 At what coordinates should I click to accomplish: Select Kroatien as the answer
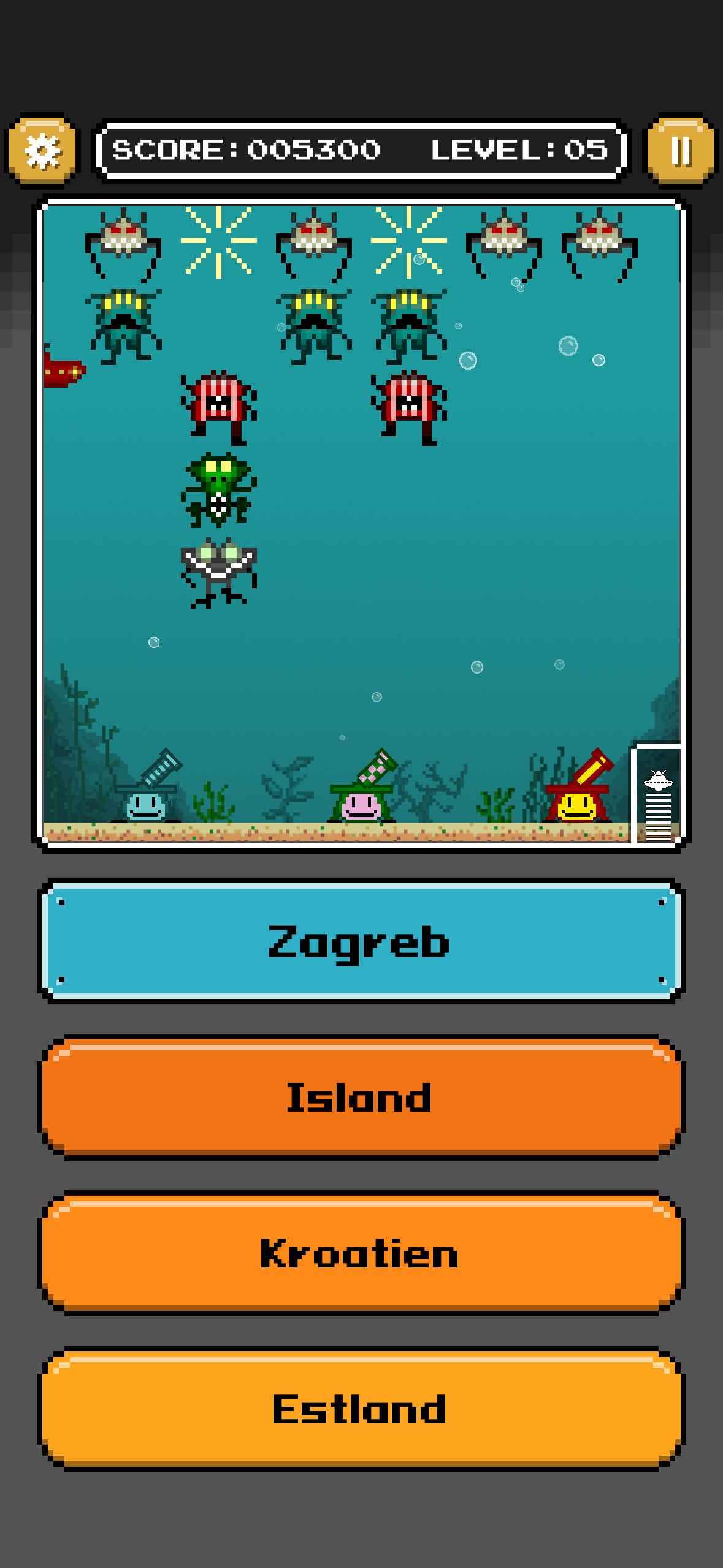point(361,1253)
